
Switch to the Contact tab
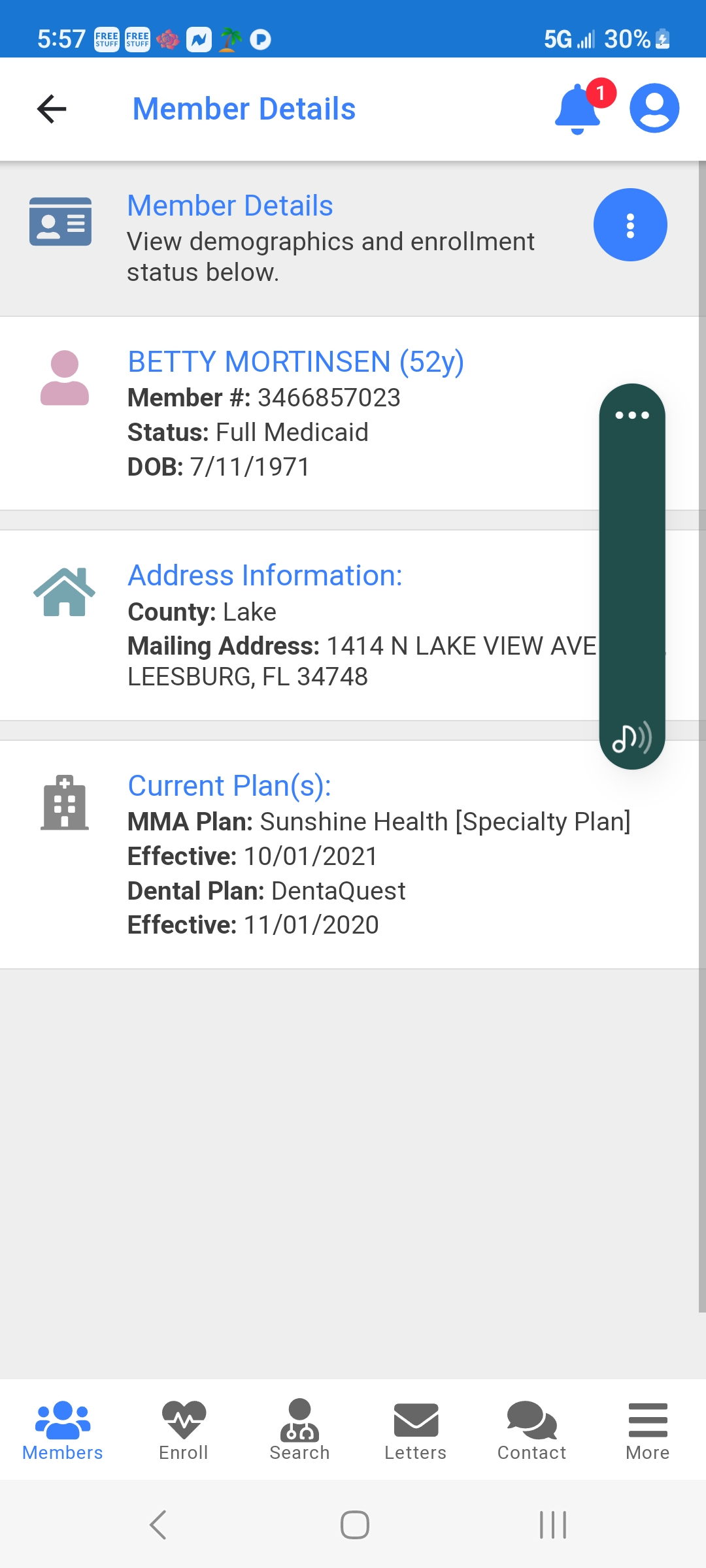click(x=531, y=1430)
